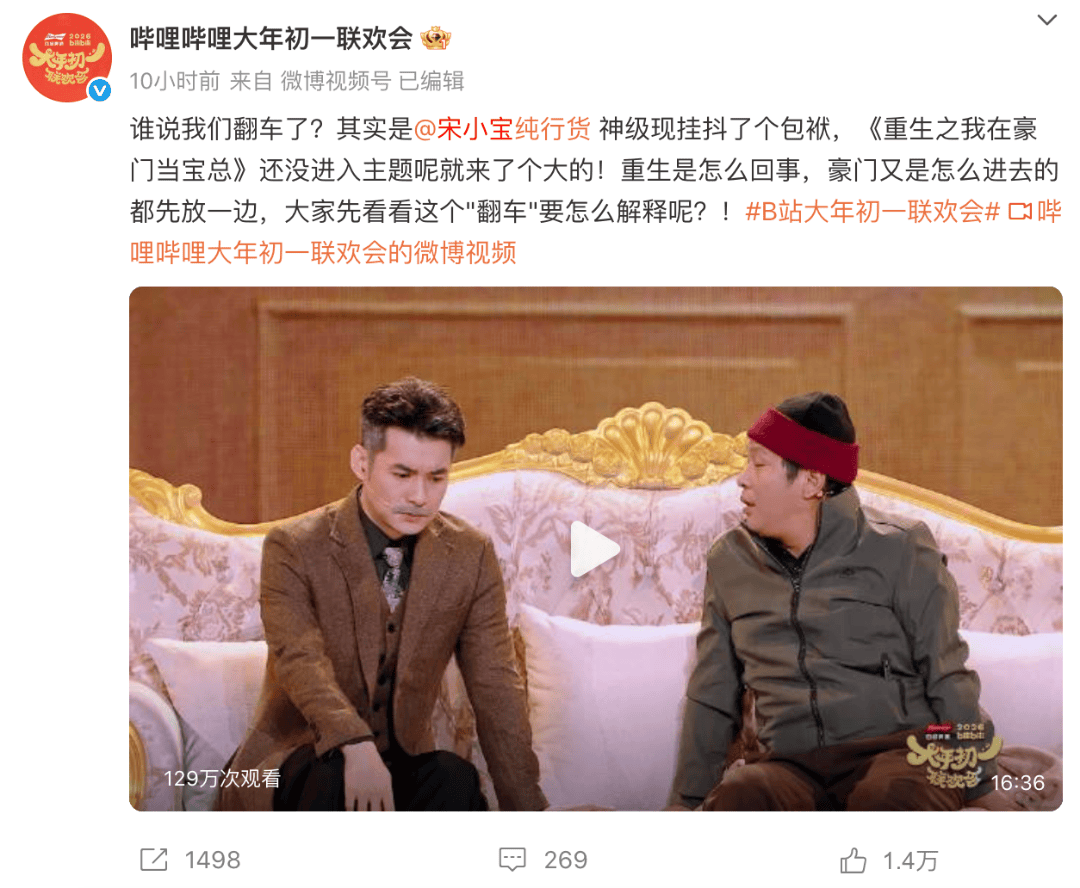The height and width of the screenshot is (888, 1080).
Task: Play the 16:36 video
Action: point(596,548)
